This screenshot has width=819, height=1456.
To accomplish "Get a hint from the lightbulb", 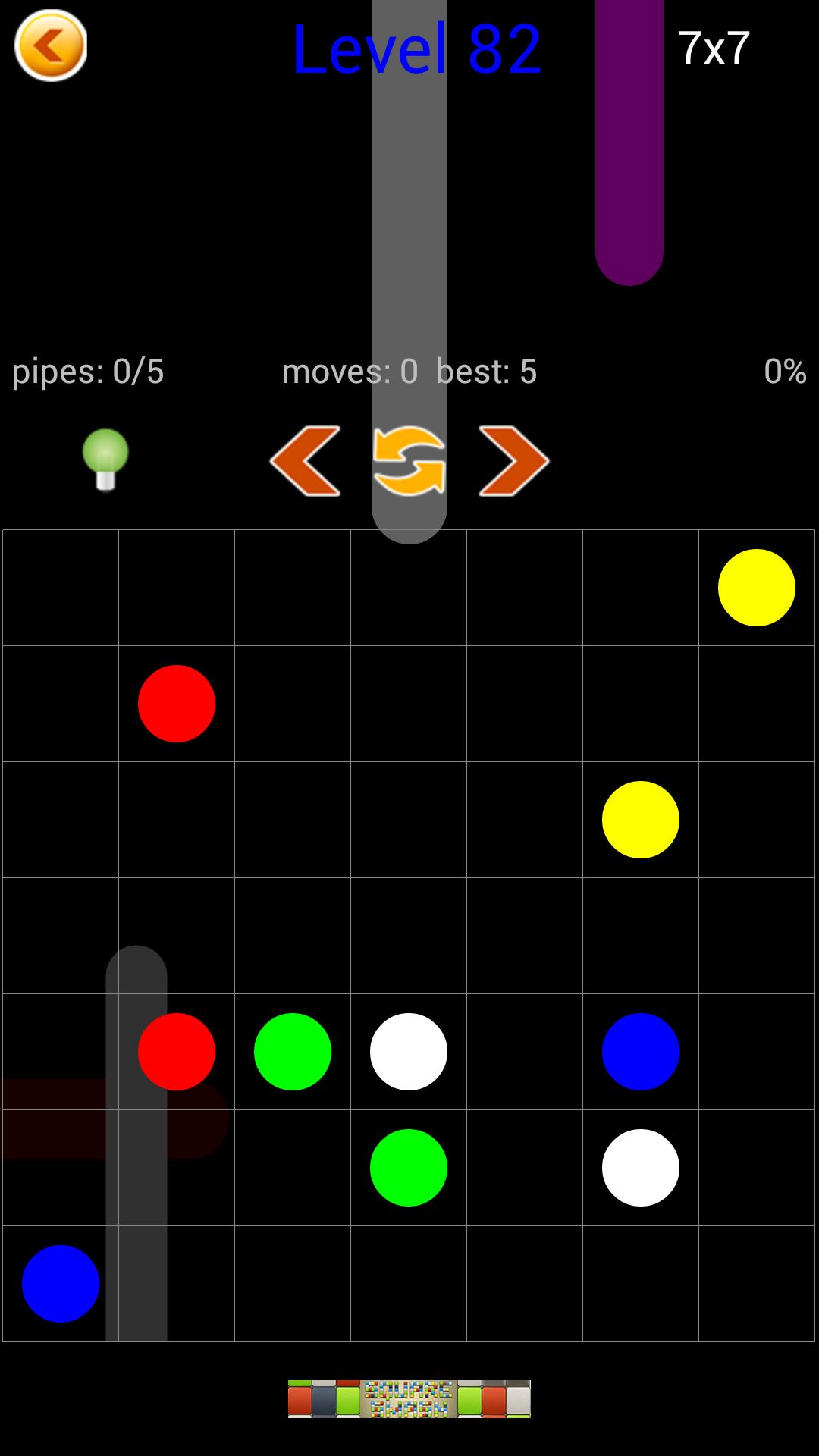I will (x=105, y=460).
